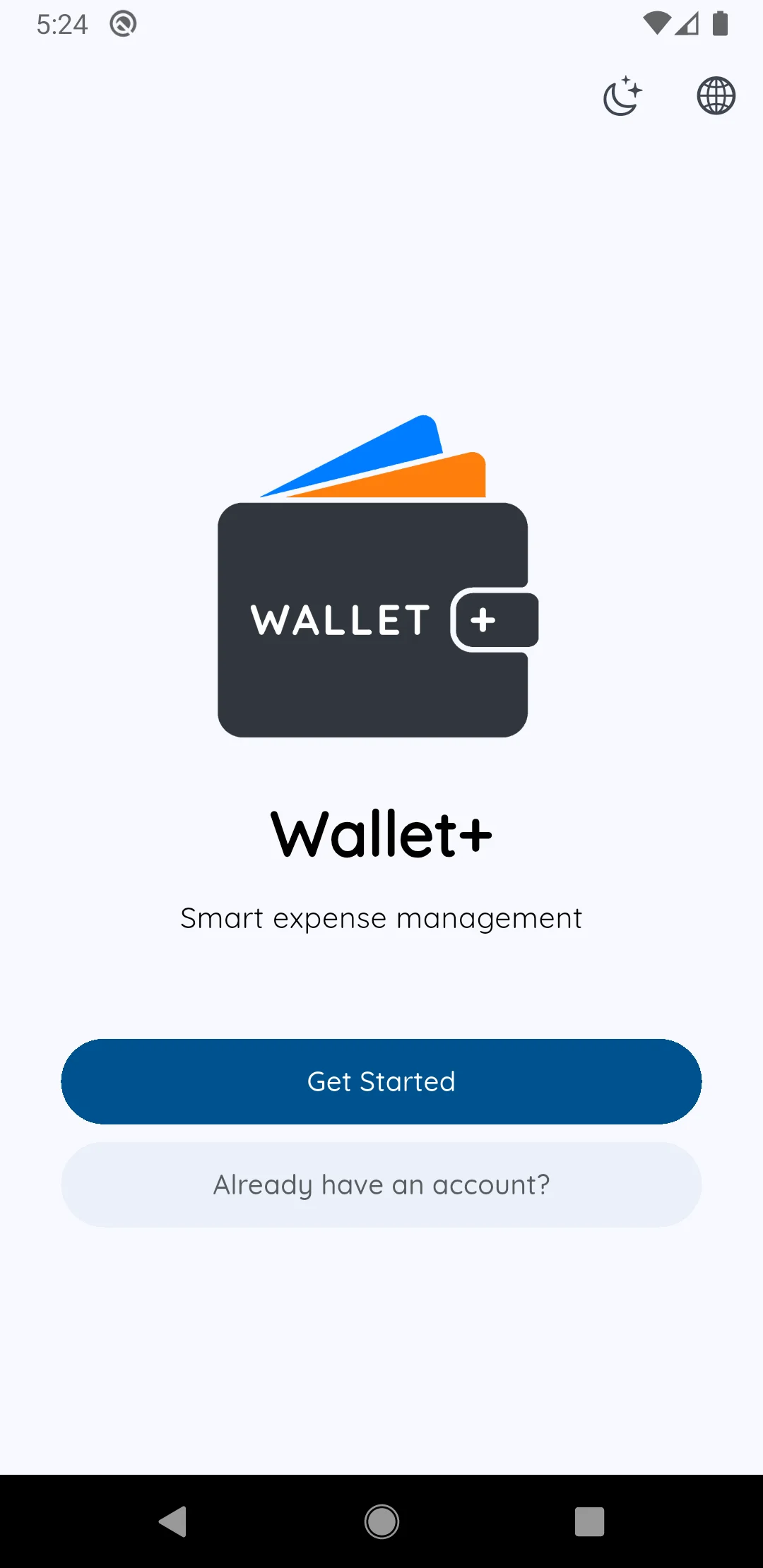Select Already have an account?
763x1568 pixels.
tap(381, 1184)
